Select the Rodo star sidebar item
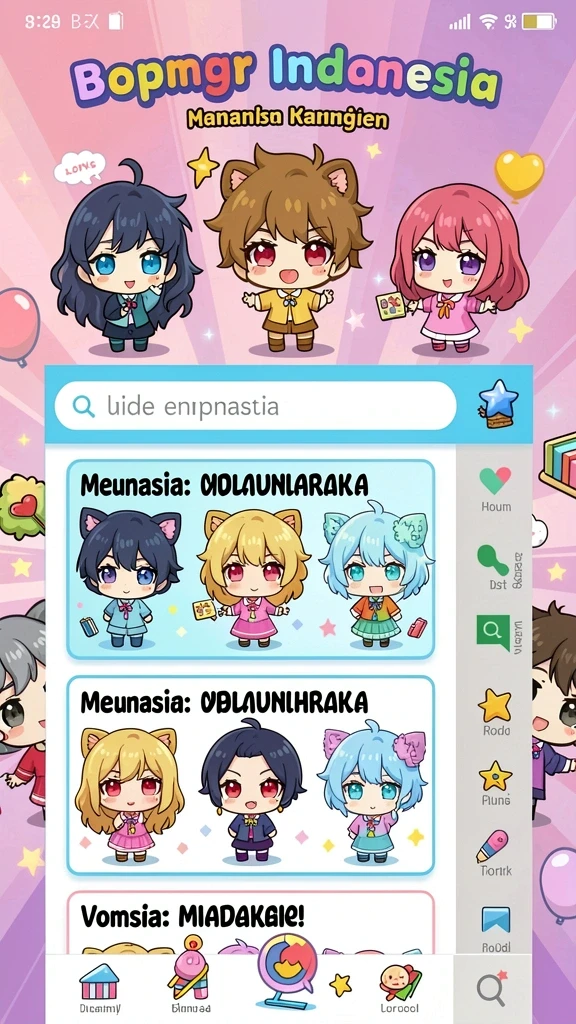 point(496,713)
